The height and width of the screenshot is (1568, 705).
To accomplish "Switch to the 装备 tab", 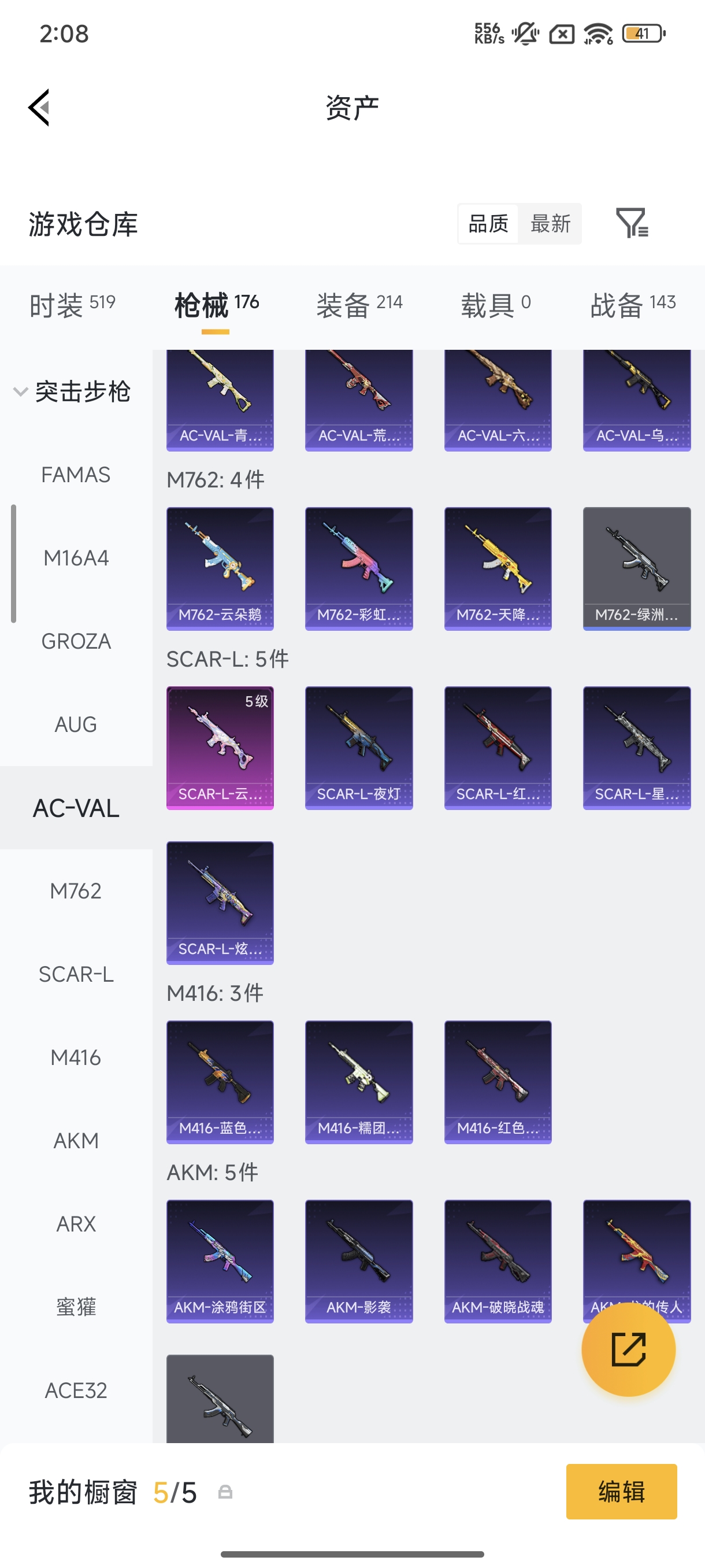I will tap(359, 304).
